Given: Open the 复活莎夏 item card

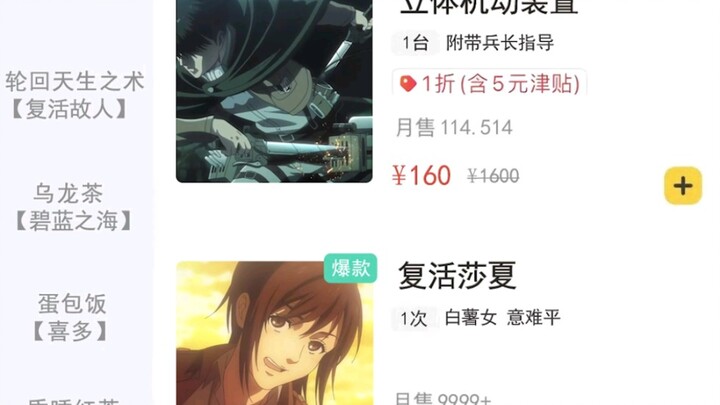Looking at the screenshot, I should [456, 276].
